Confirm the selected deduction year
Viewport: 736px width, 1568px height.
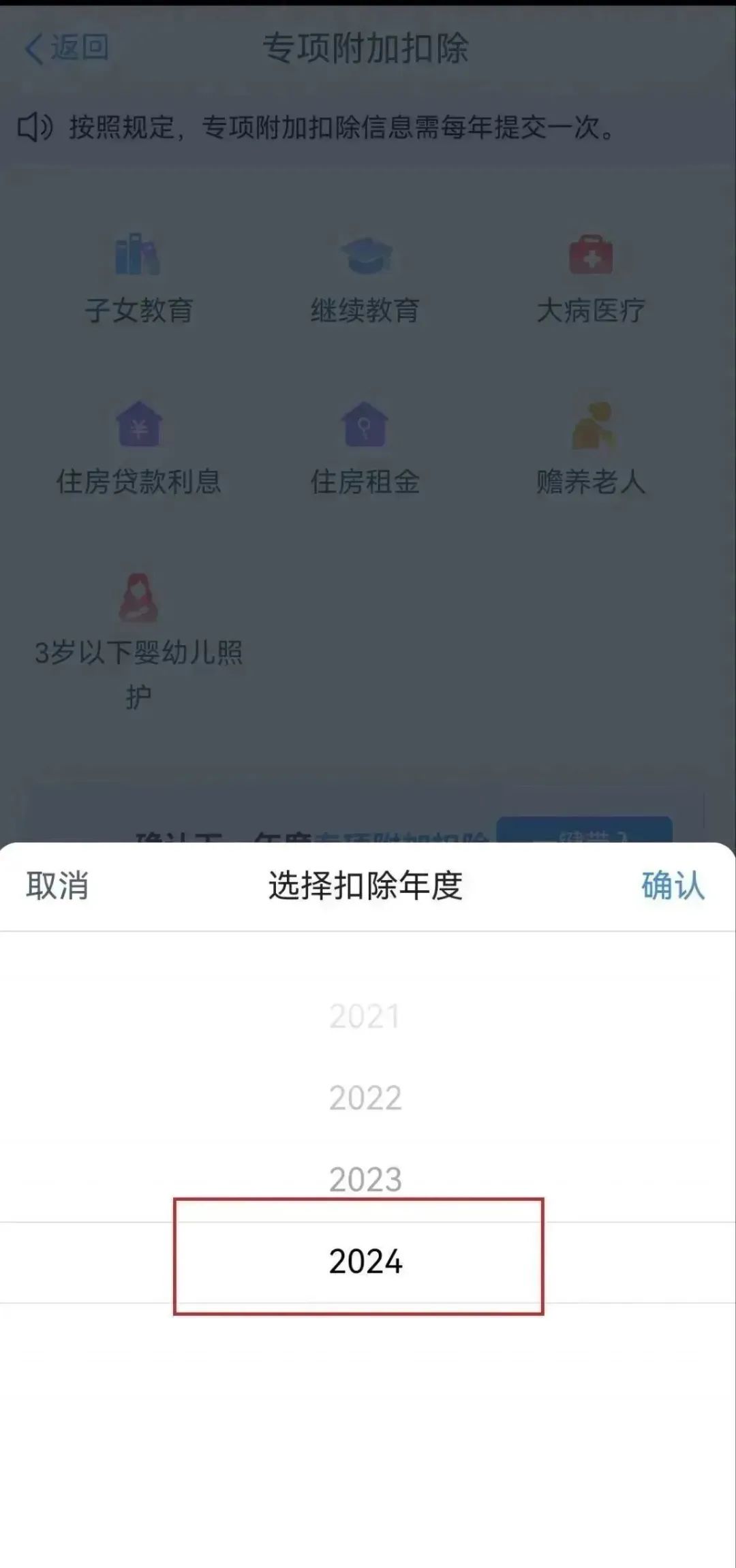pyautogui.click(x=673, y=885)
